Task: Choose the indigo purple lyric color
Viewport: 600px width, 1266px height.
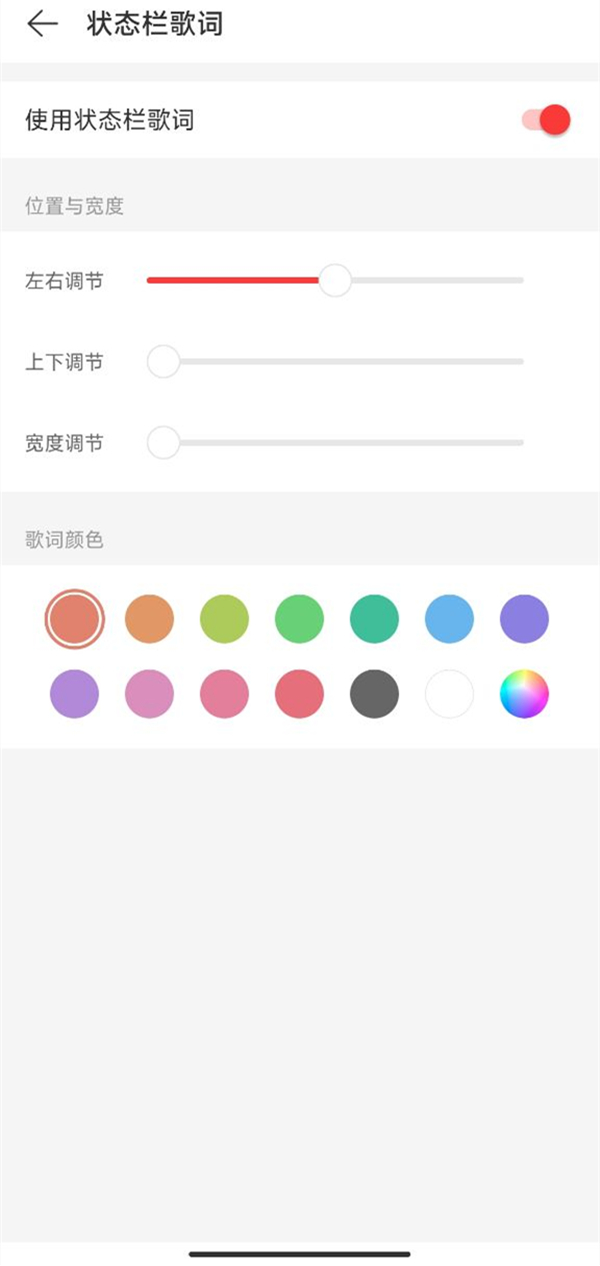Action: coord(524,619)
